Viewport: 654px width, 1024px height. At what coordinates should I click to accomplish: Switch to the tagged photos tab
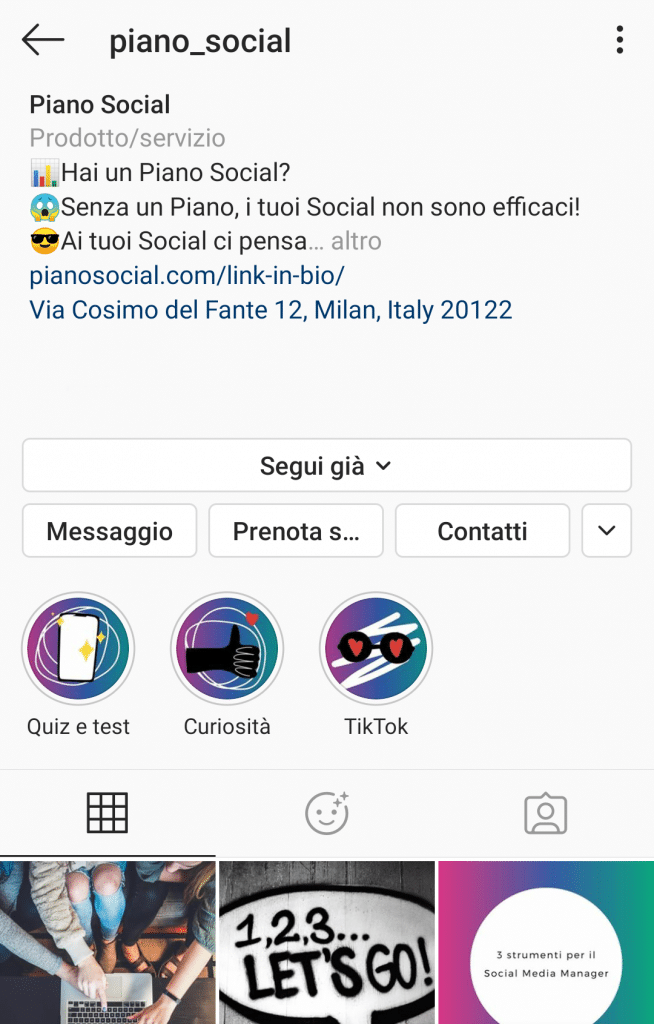click(x=545, y=813)
